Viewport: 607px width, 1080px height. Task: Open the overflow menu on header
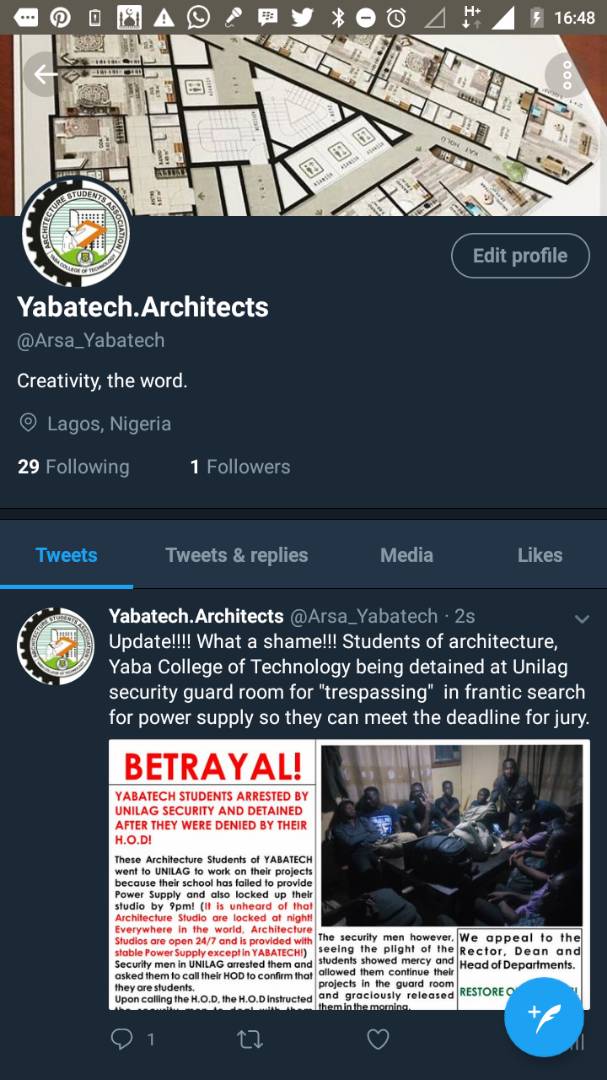click(x=566, y=75)
